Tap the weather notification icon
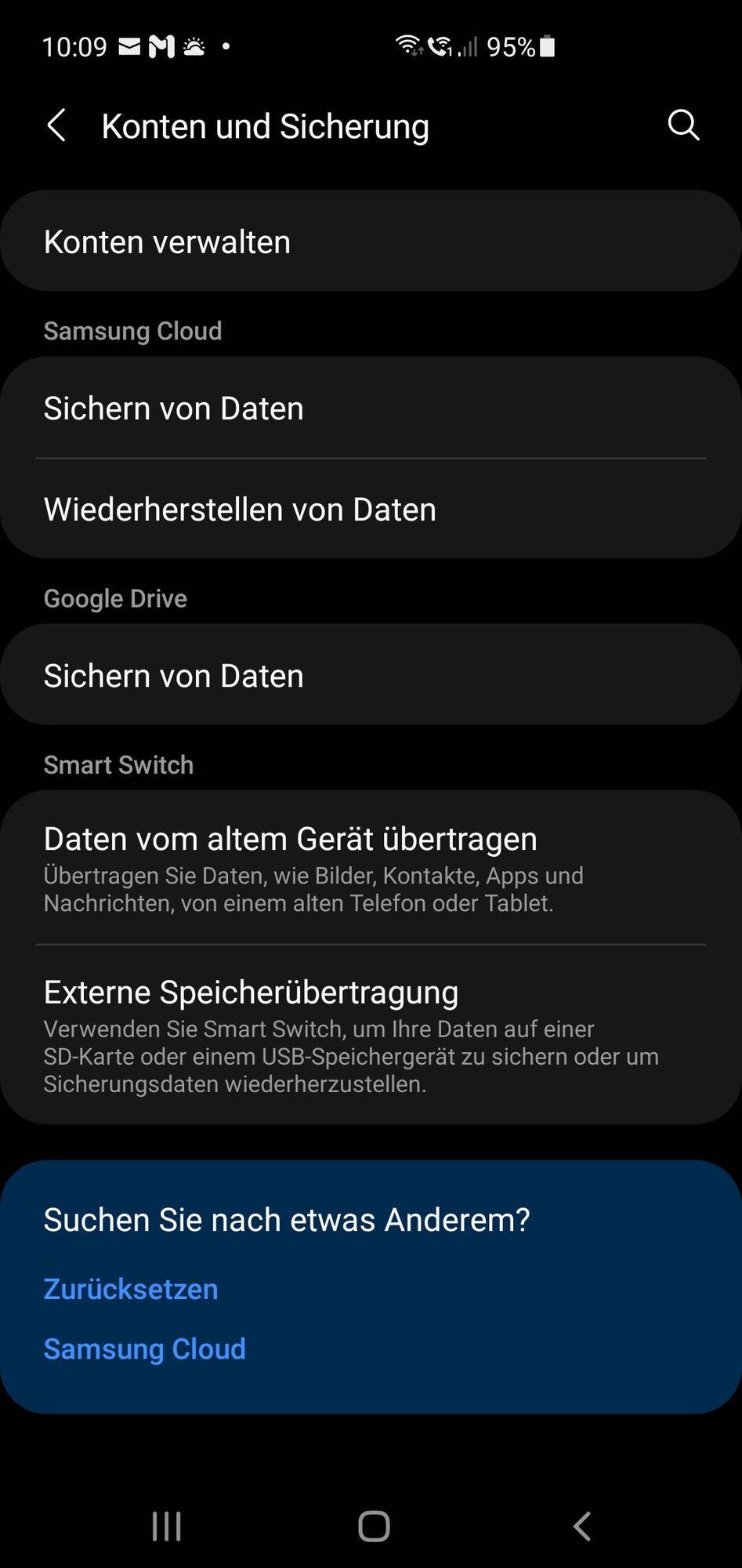Image resolution: width=742 pixels, height=1568 pixels. tap(192, 46)
